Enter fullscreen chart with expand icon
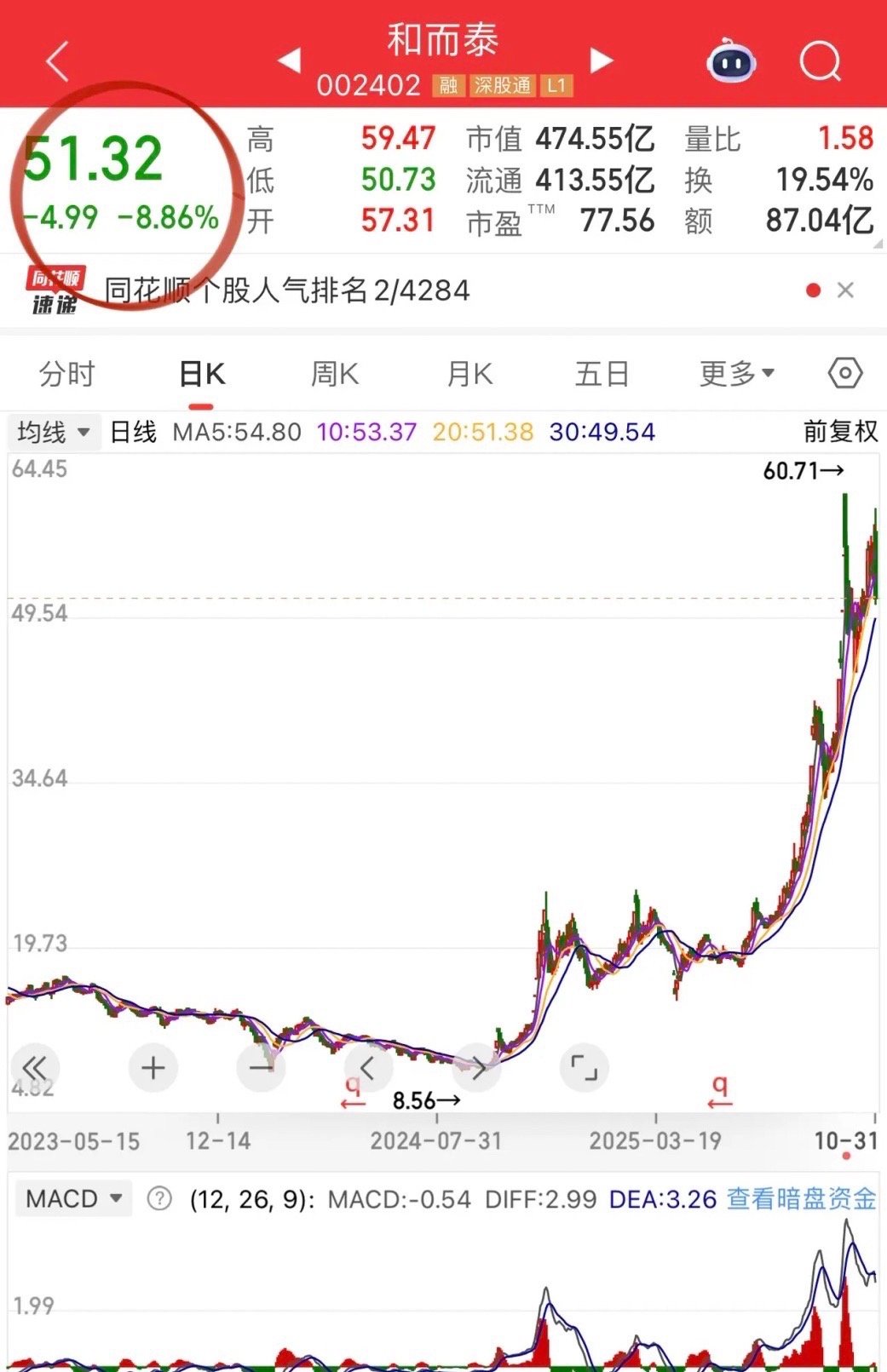This screenshot has height=1372, width=887. 584,1067
